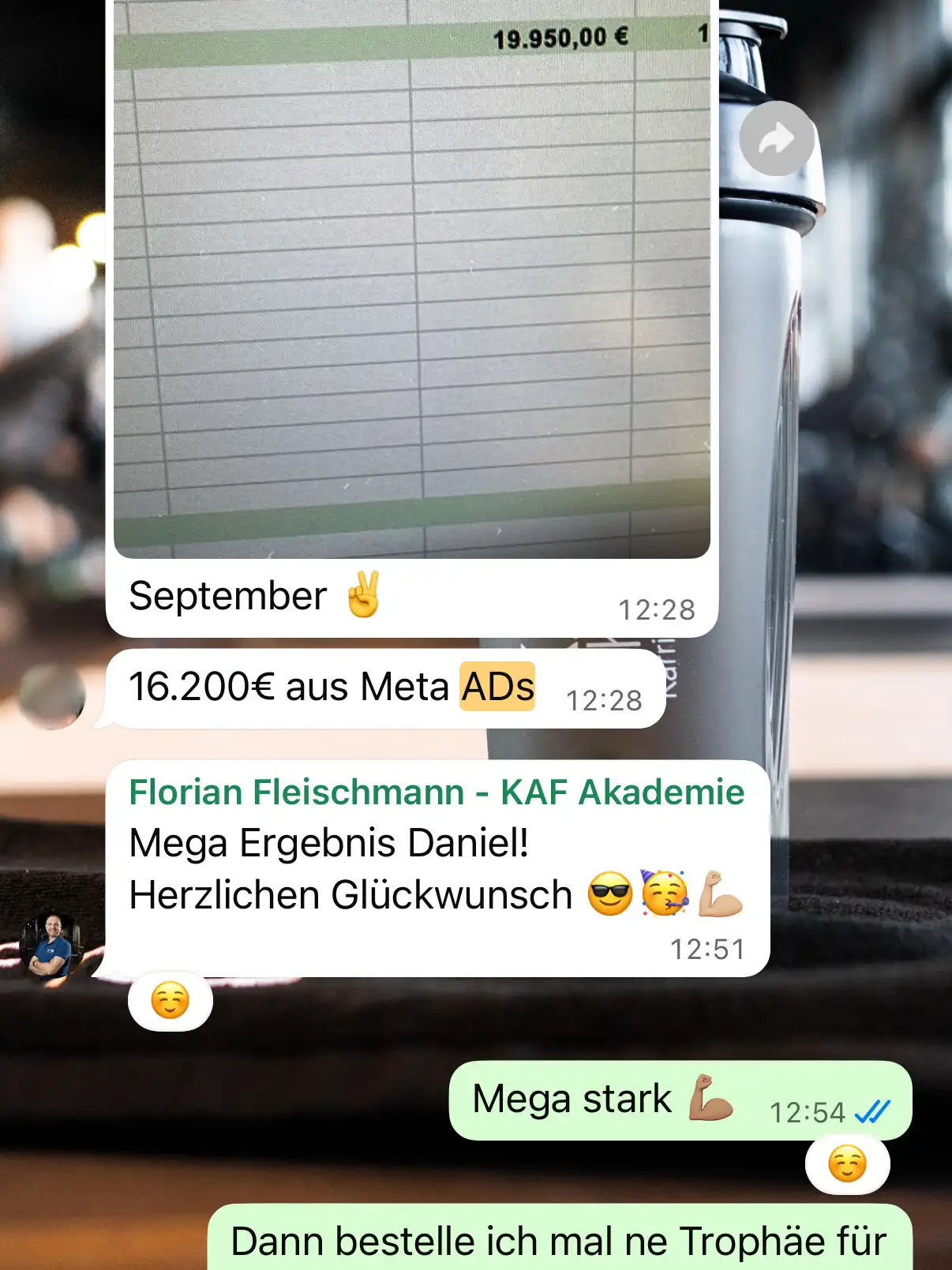Image resolution: width=952 pixels, height=1270 pixels.
Task: Tap sender name Florian Fleischmann - KAF Akademie
Action: click(437, 792)
